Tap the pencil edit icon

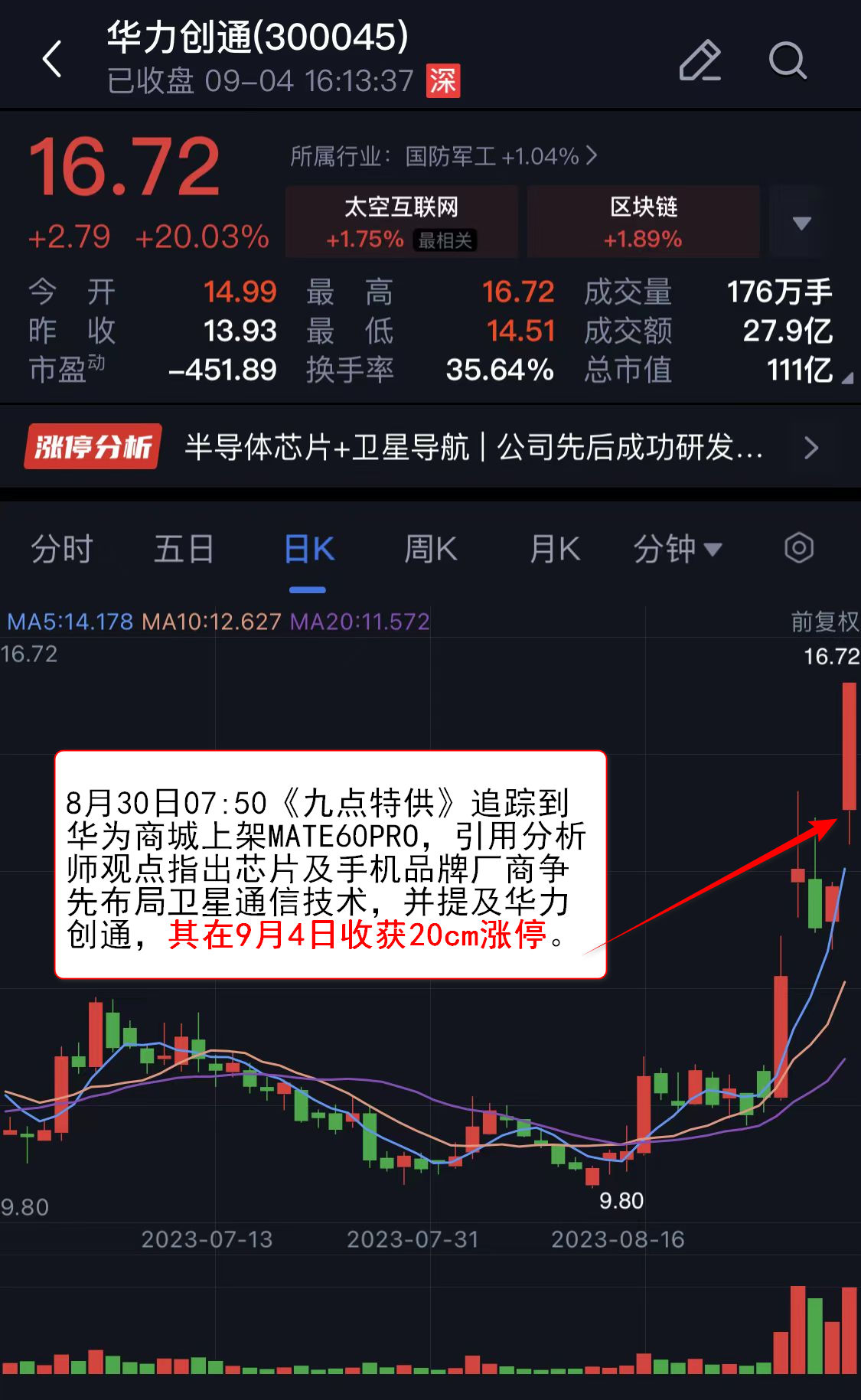700,60
